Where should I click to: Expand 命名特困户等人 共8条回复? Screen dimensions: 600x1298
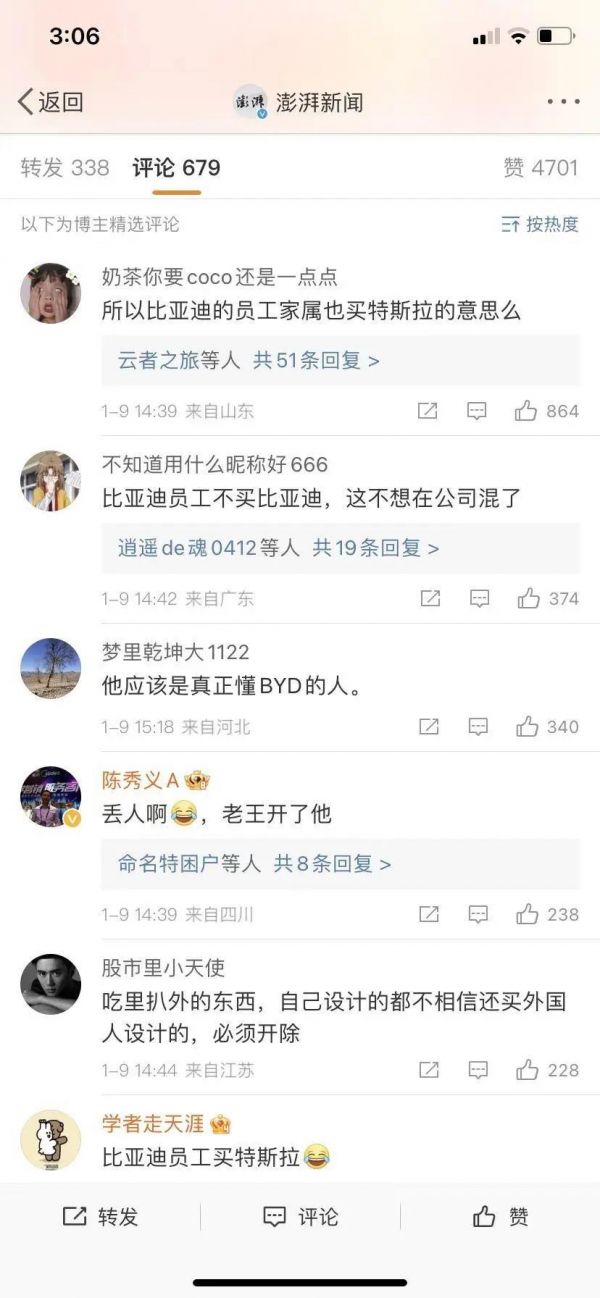[255, 863]
